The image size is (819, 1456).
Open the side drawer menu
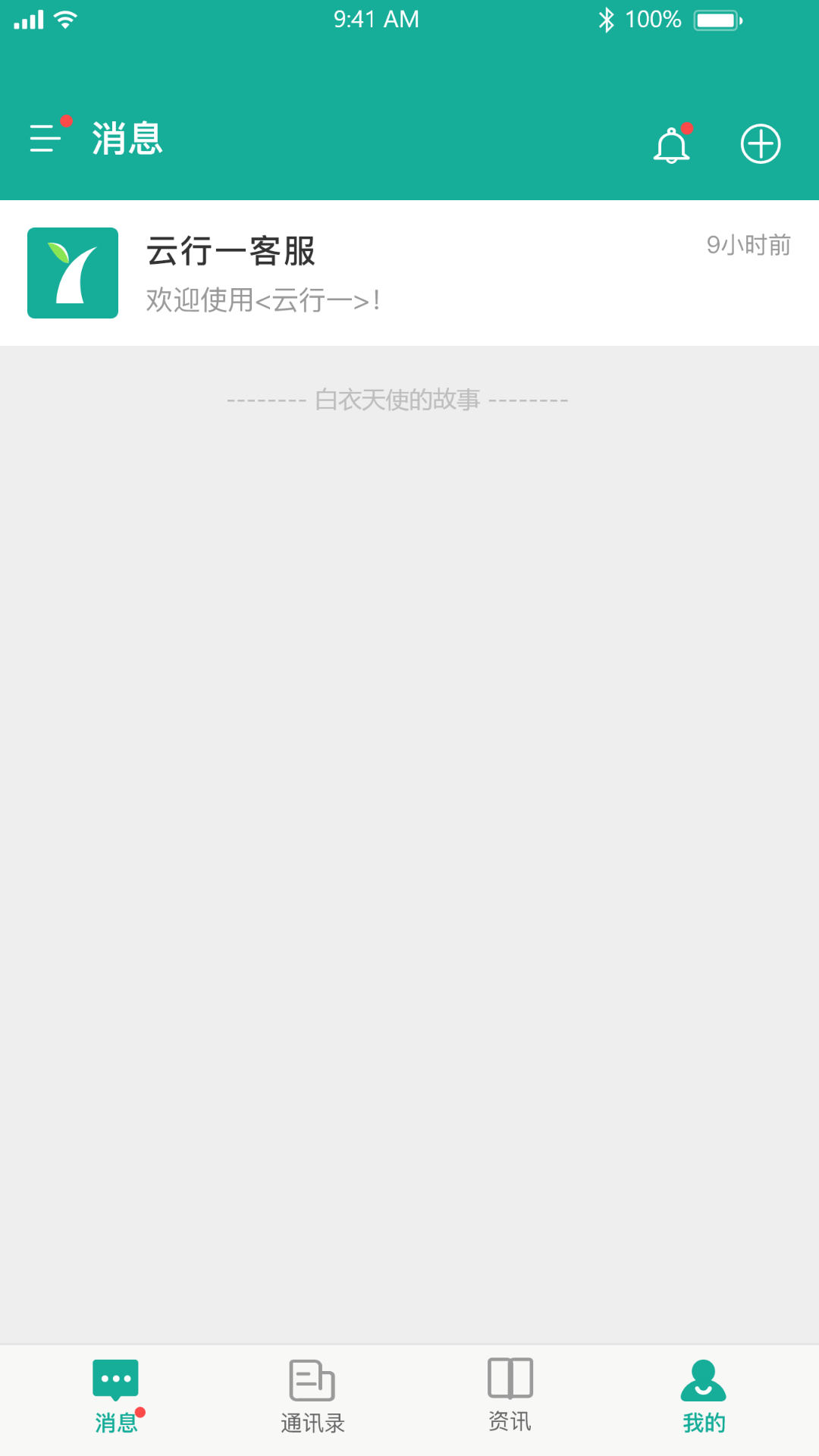click(45, 139)
